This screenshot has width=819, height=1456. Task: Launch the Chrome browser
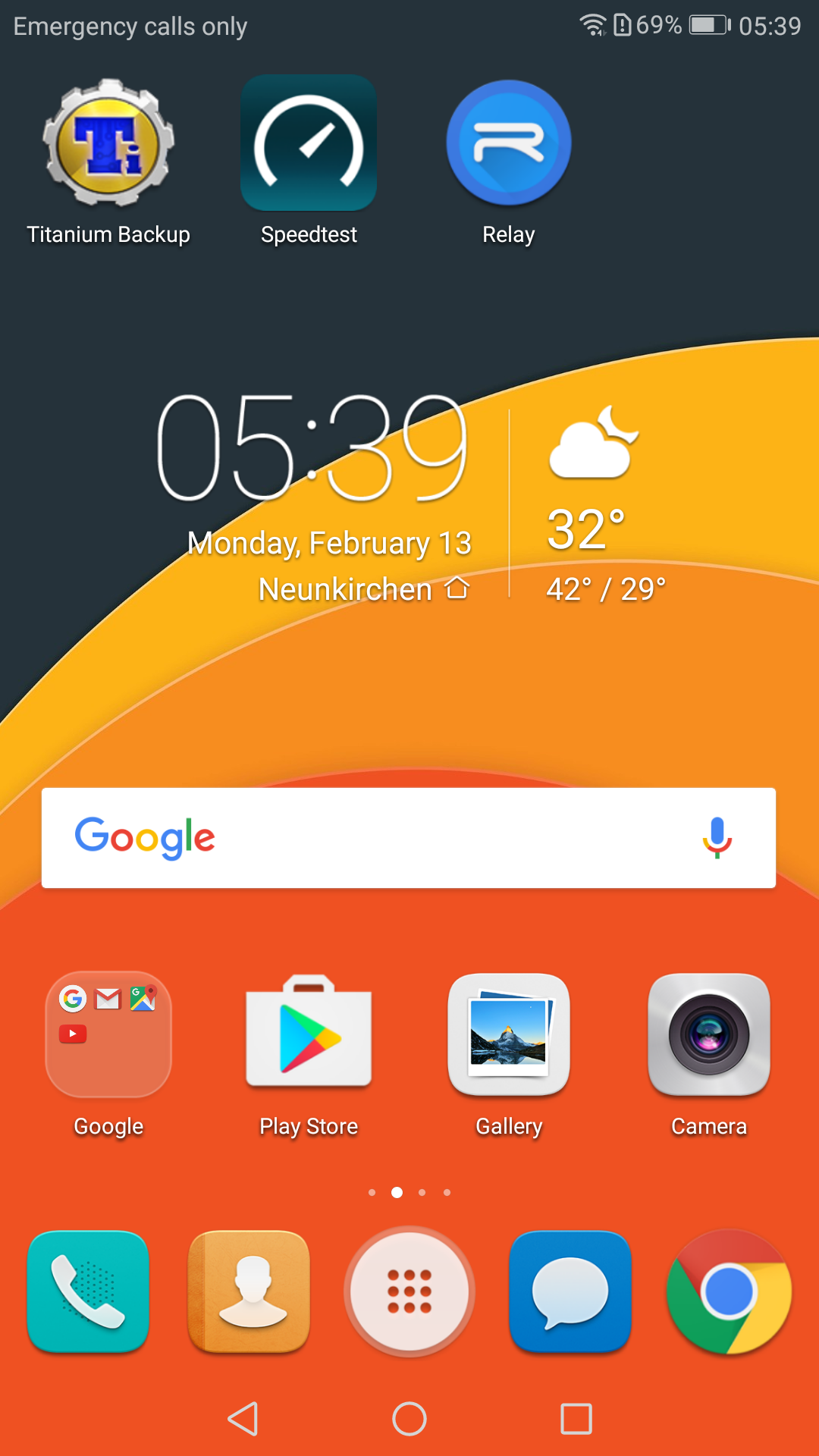click(729, 1291)
